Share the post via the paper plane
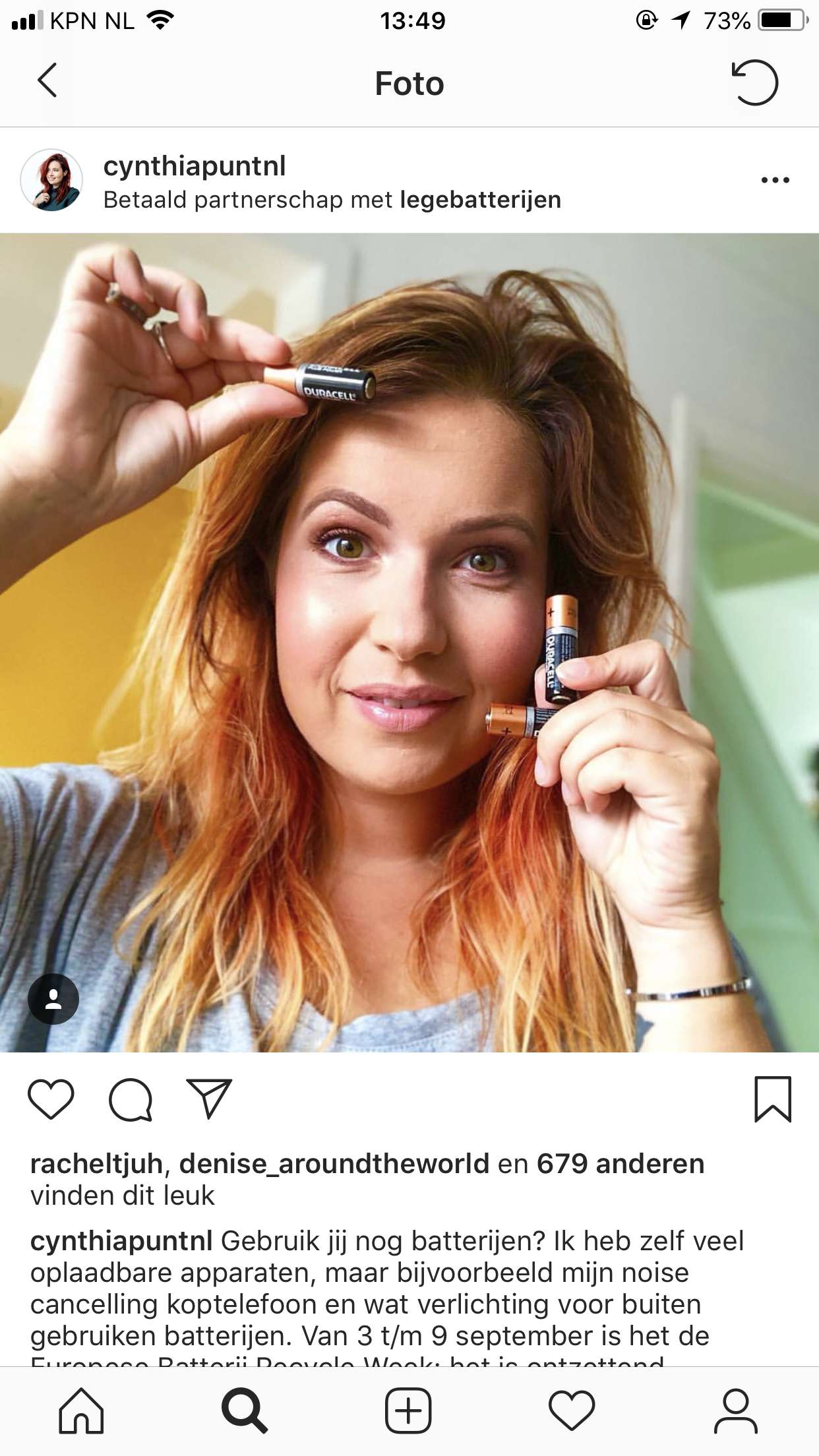Screen dimensions: 819x1456 click(x=209, y=1098)
